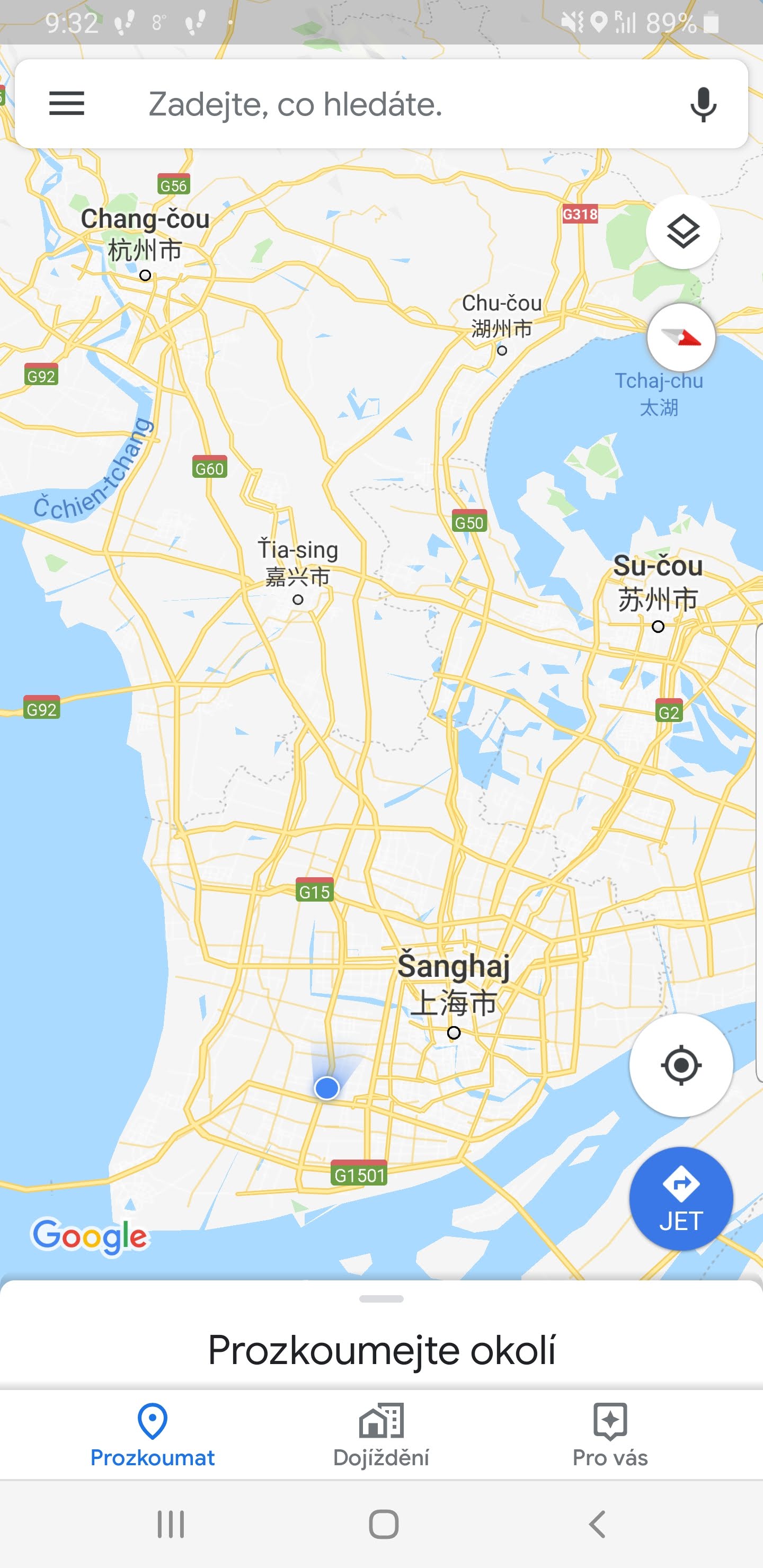Tap the compass to reset north
This screenshot has height=1568, width=763.
point(681,337)
